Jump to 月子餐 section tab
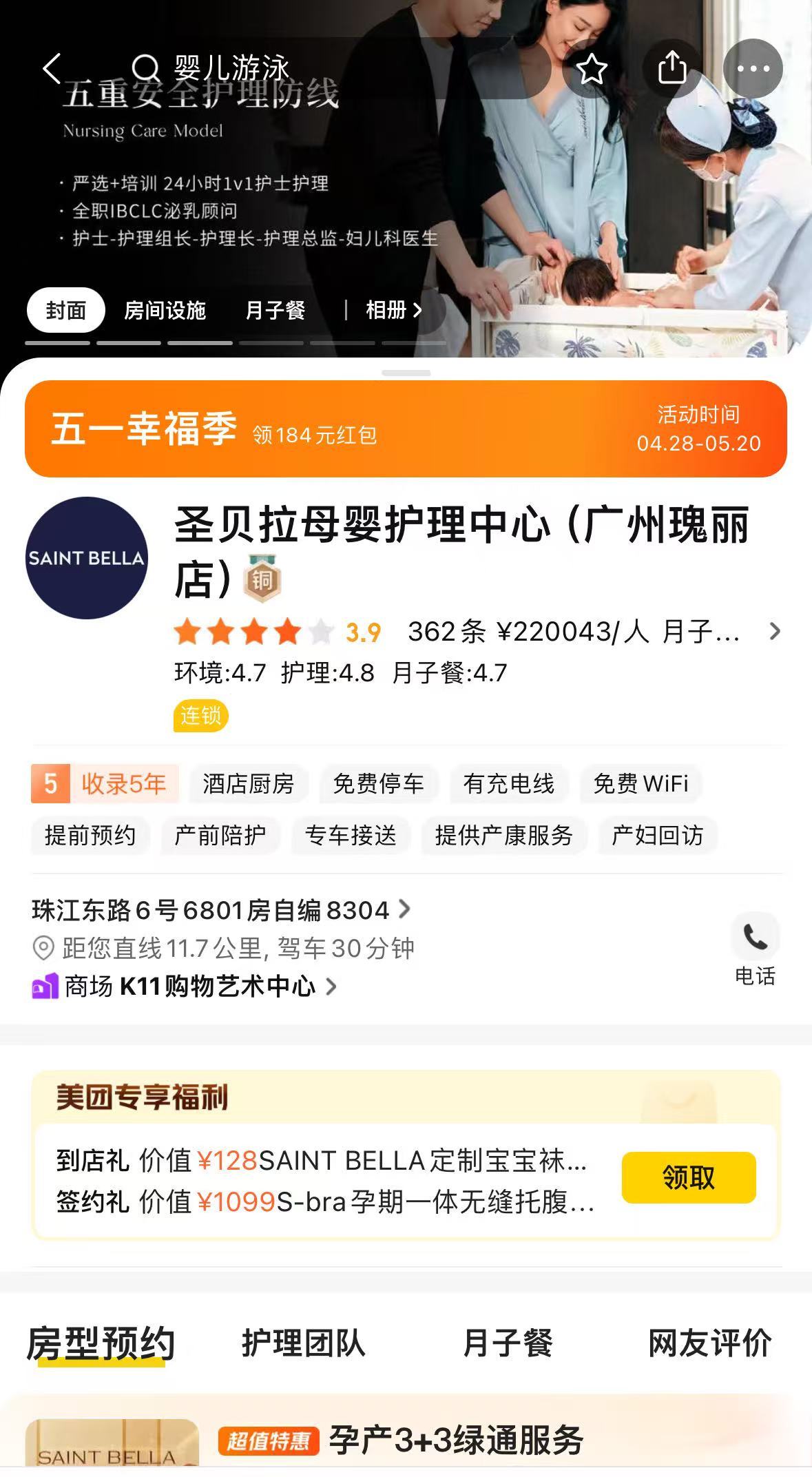This screenshot has width=812, height=1477. (x=508, y=1343)
